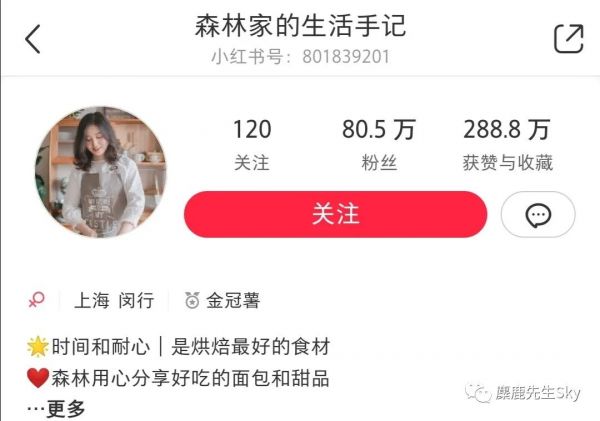Share this profile via the top-right icon
This screenshot has width=600, height=421.
(568, 39)
